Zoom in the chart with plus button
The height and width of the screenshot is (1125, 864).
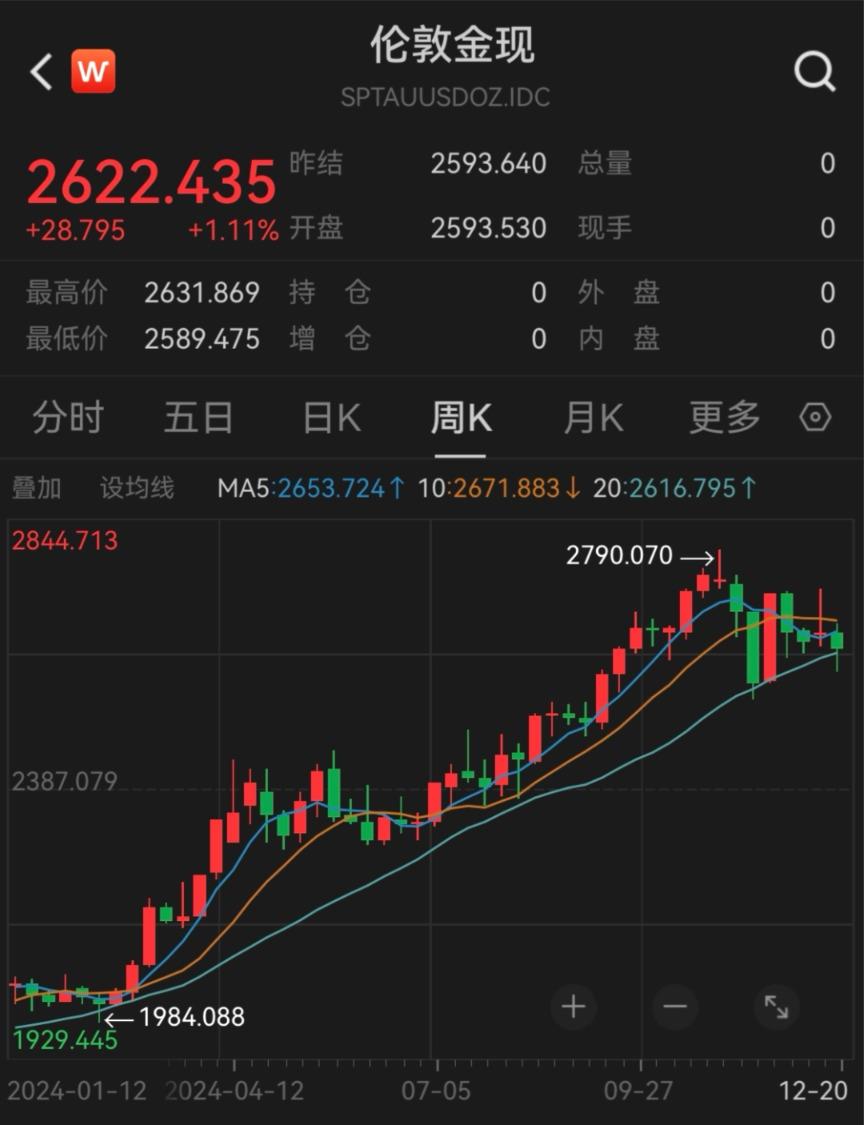[x=573, y=1006]
